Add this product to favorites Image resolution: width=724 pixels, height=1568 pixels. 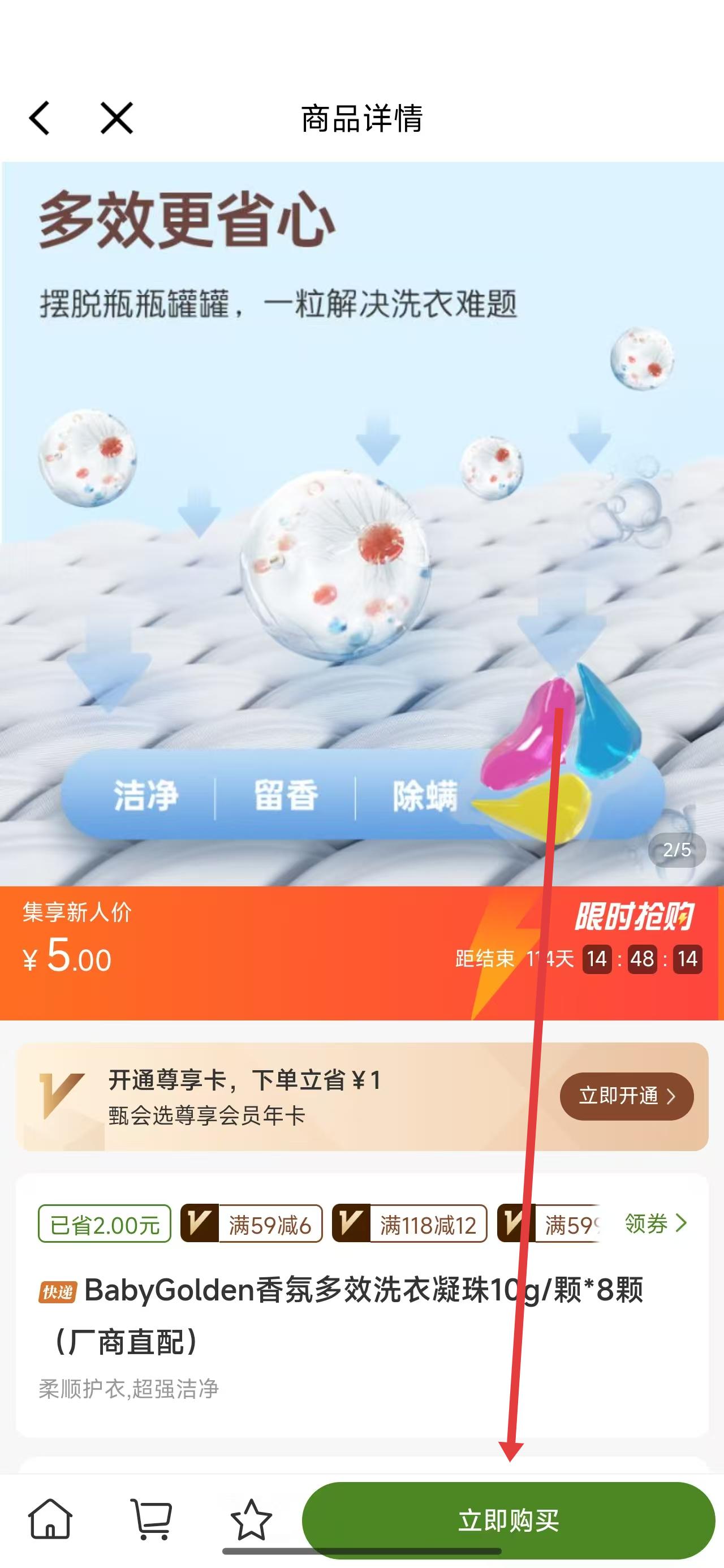click(251, 1519)
